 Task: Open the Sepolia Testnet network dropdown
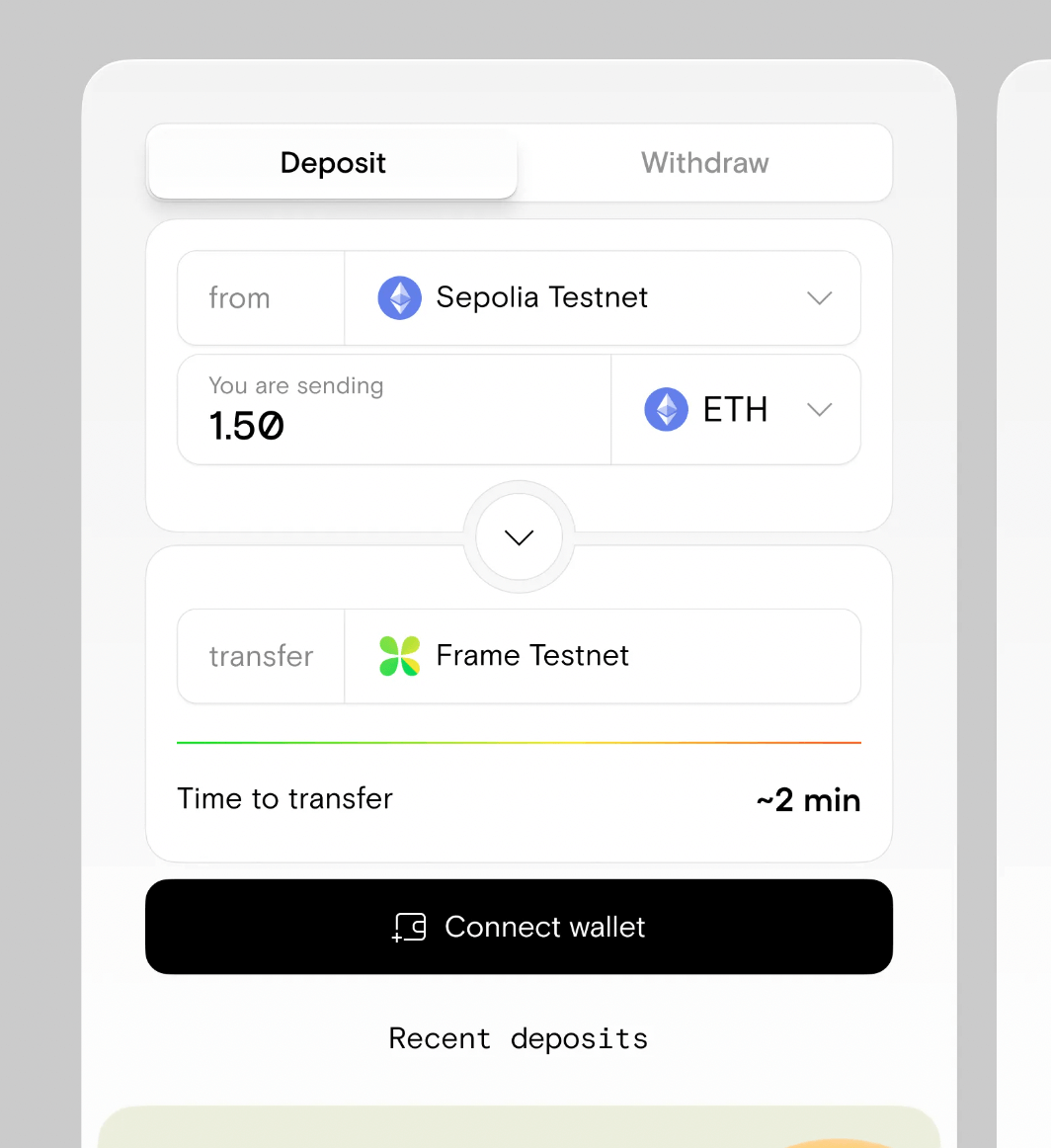tap(602, 297)
